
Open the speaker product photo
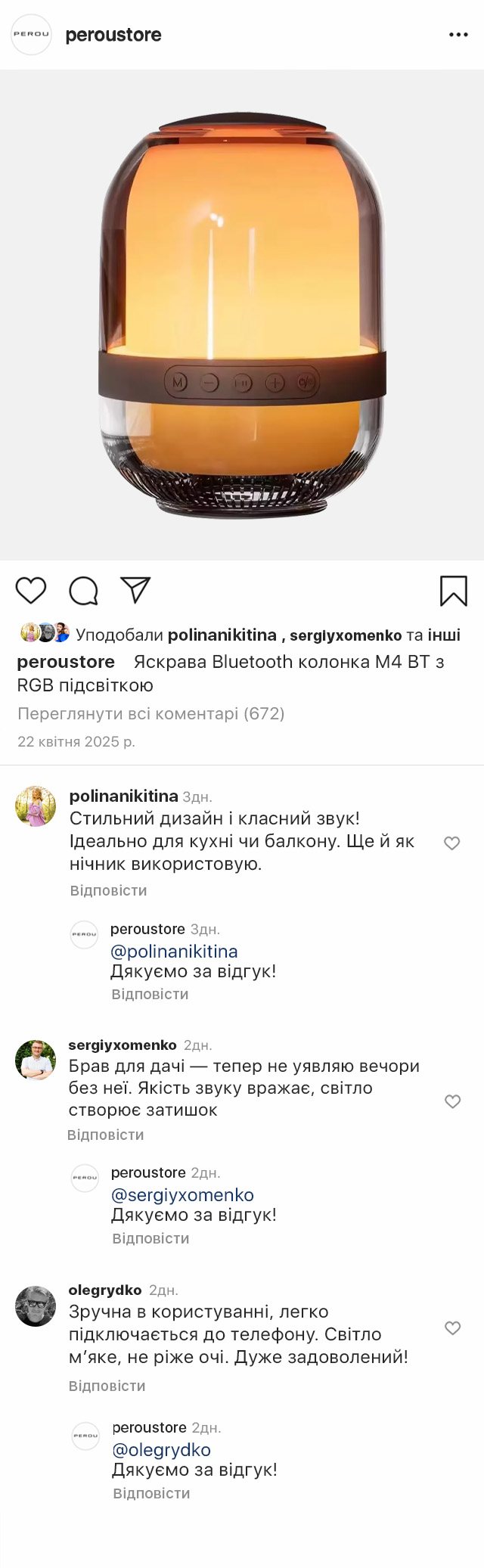242,314
